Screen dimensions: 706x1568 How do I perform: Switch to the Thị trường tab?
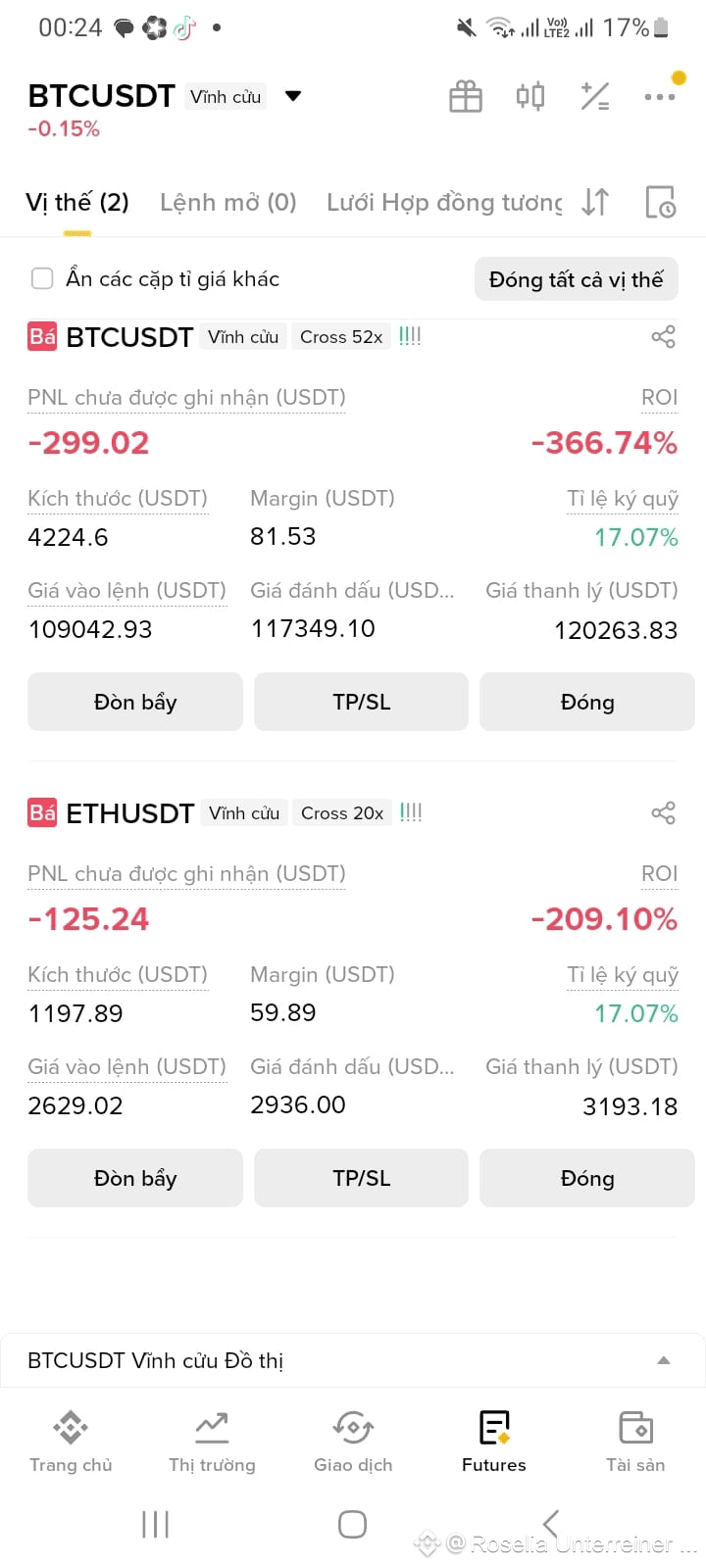(x=212, y=1441)
